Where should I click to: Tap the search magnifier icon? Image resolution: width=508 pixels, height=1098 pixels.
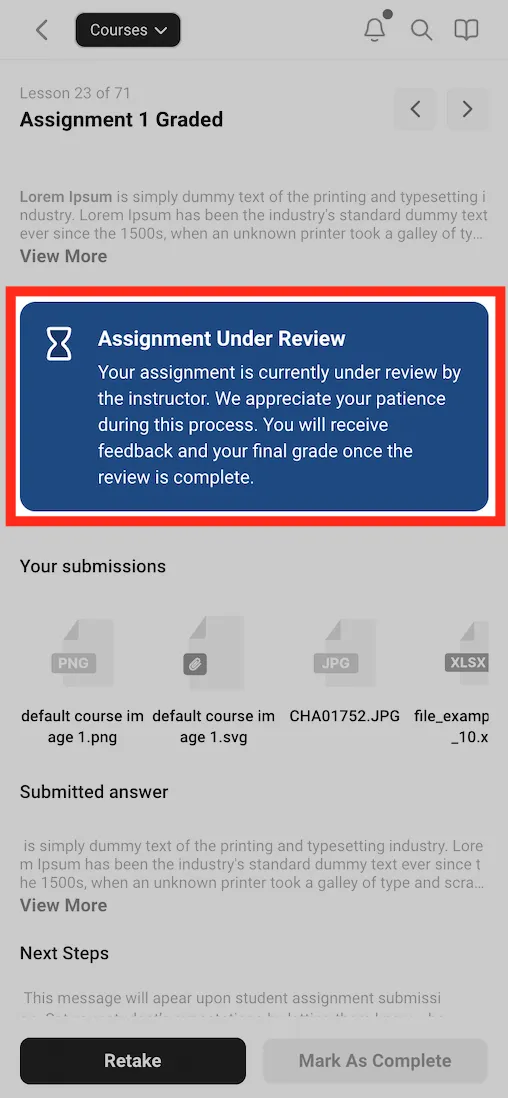[421, 30]
